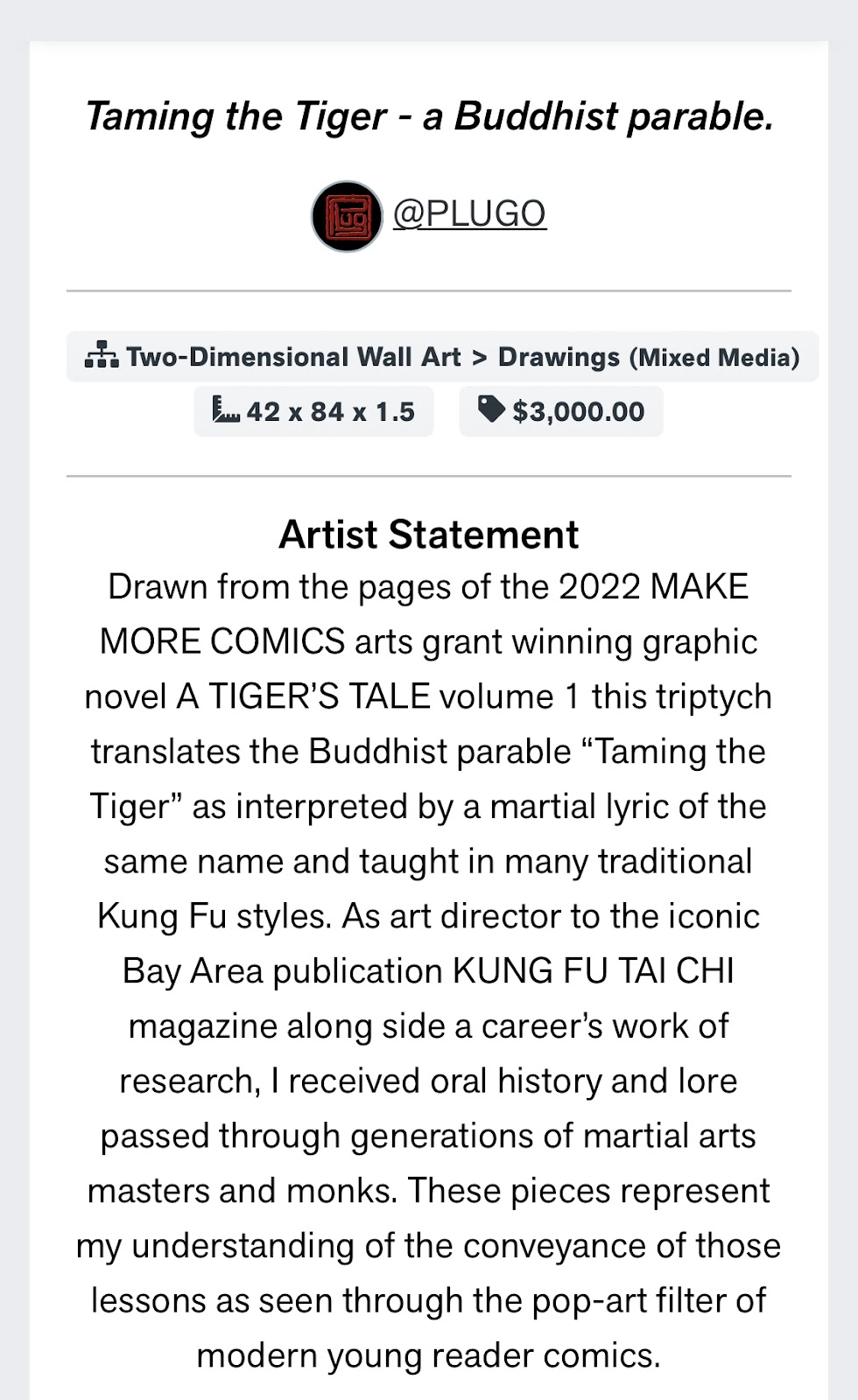Open the Two-Dimensional Wall Art Drawings category
The width and height of the screenshot is (858, 1400).
coord(442,357)
